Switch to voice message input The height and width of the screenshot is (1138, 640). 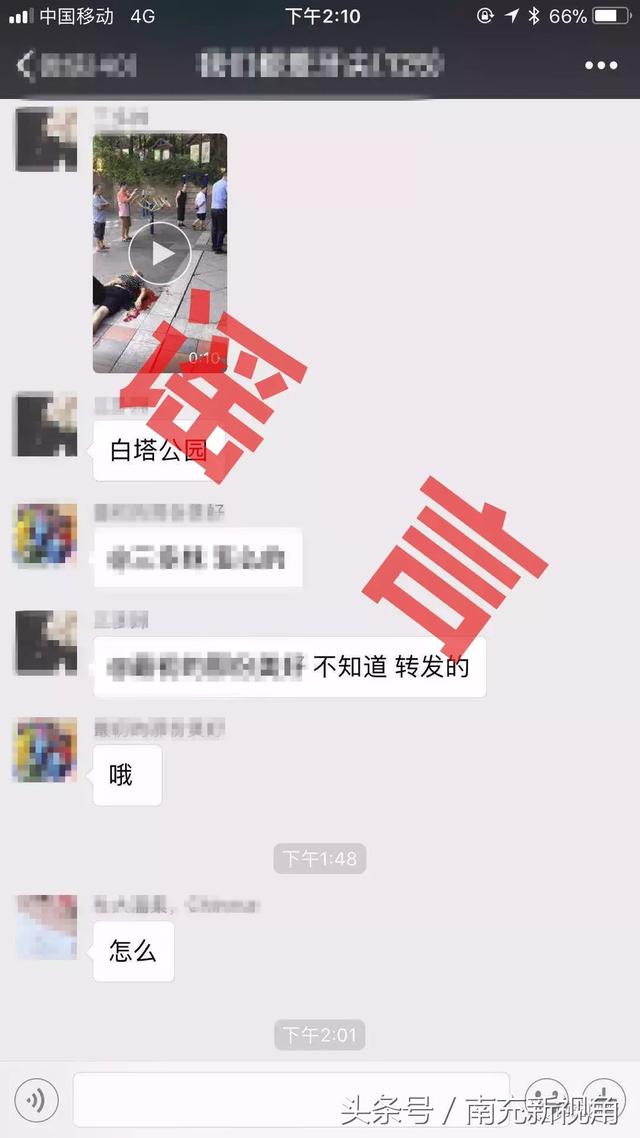[x=36, y=1100]
